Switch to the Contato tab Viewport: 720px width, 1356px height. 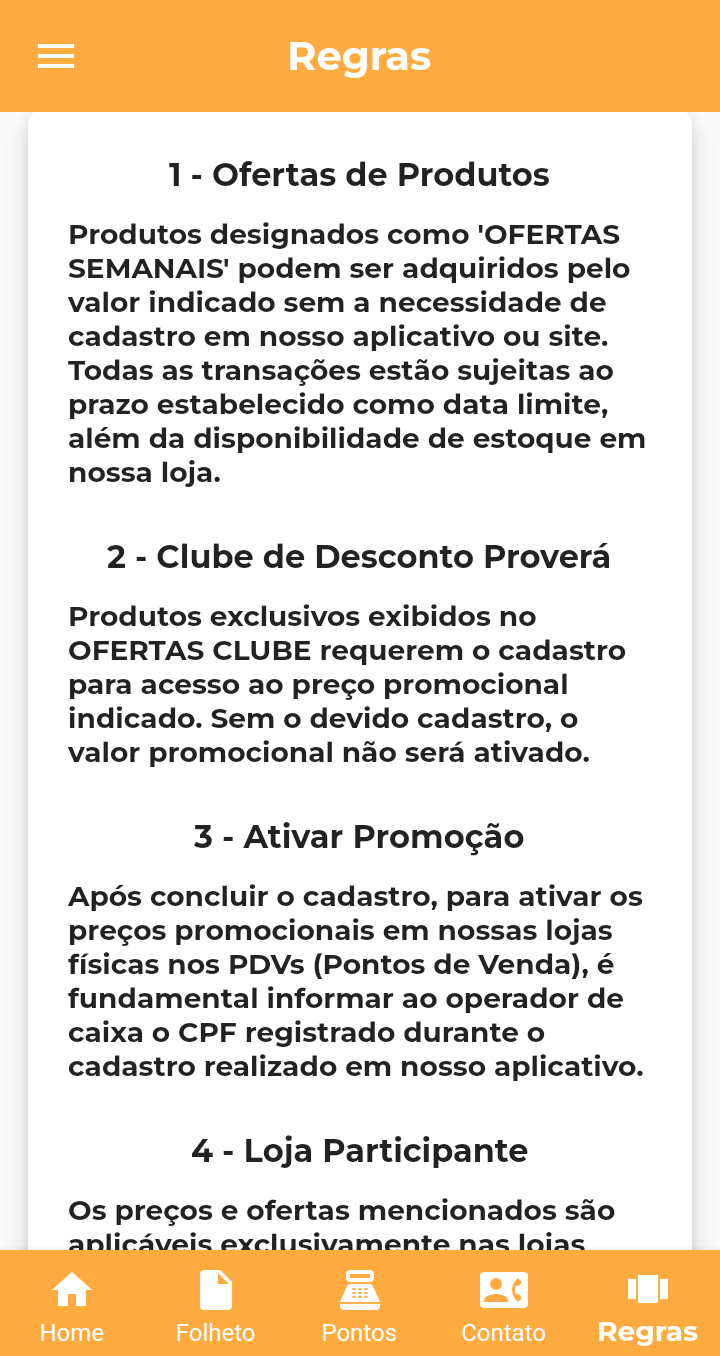click(503, 1304)
